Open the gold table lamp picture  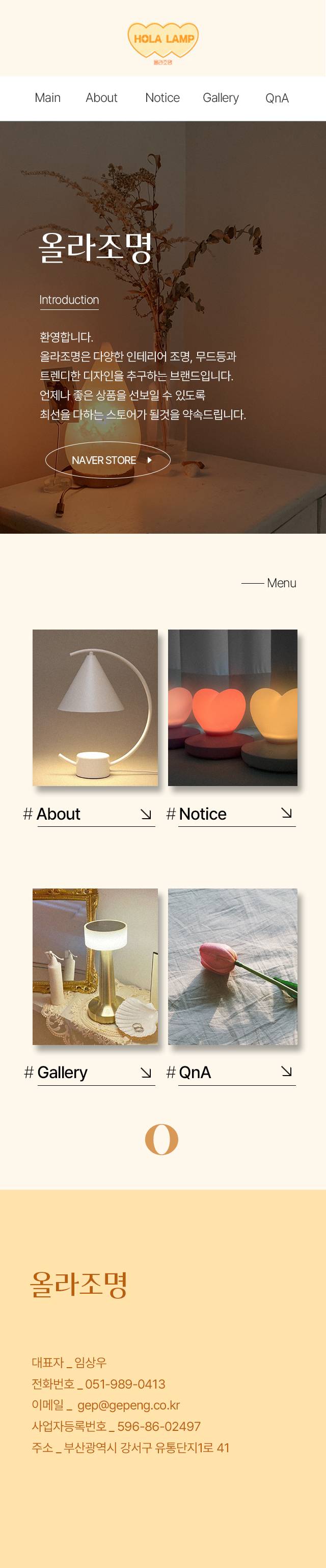[95, 966]
